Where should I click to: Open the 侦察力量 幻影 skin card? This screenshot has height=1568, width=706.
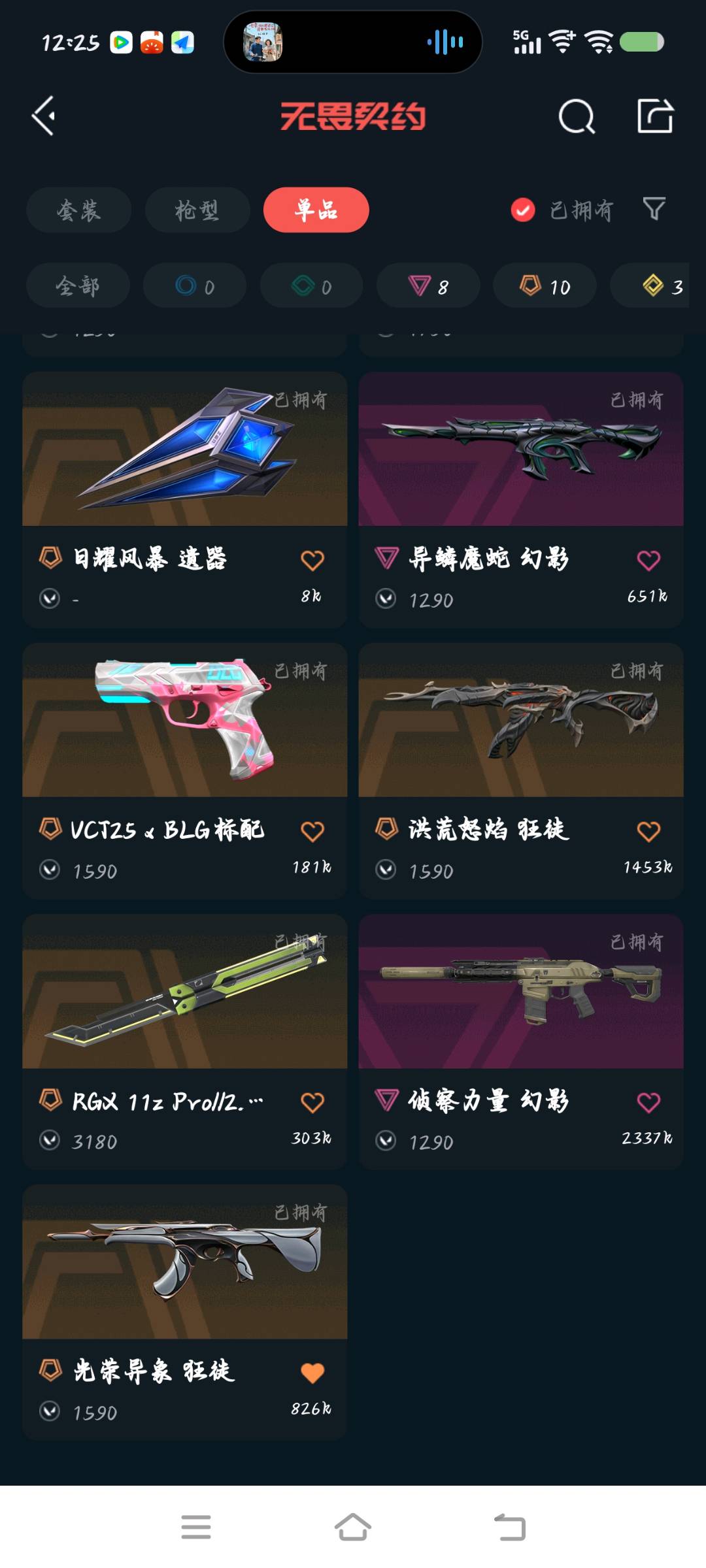[x=520, y=993]
